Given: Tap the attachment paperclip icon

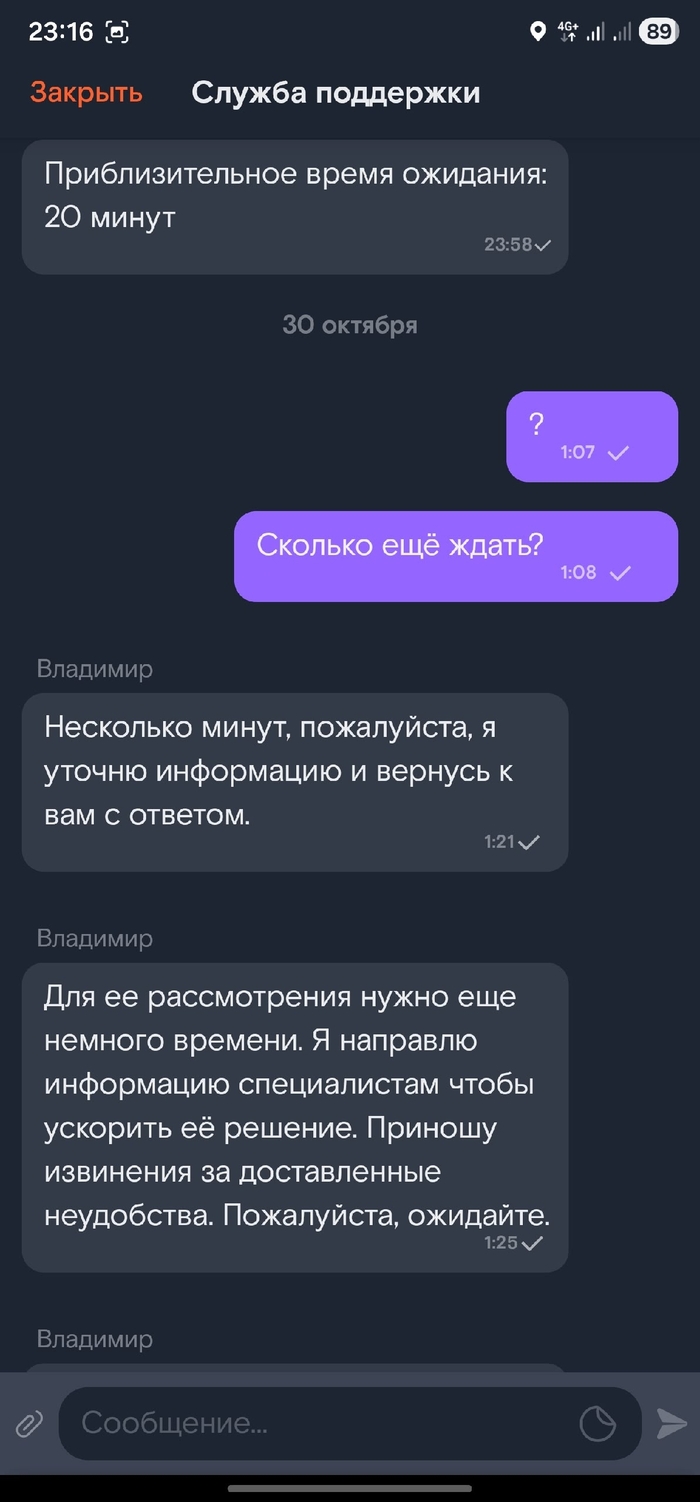Looking at the screenshot, I should point(29,1423).
